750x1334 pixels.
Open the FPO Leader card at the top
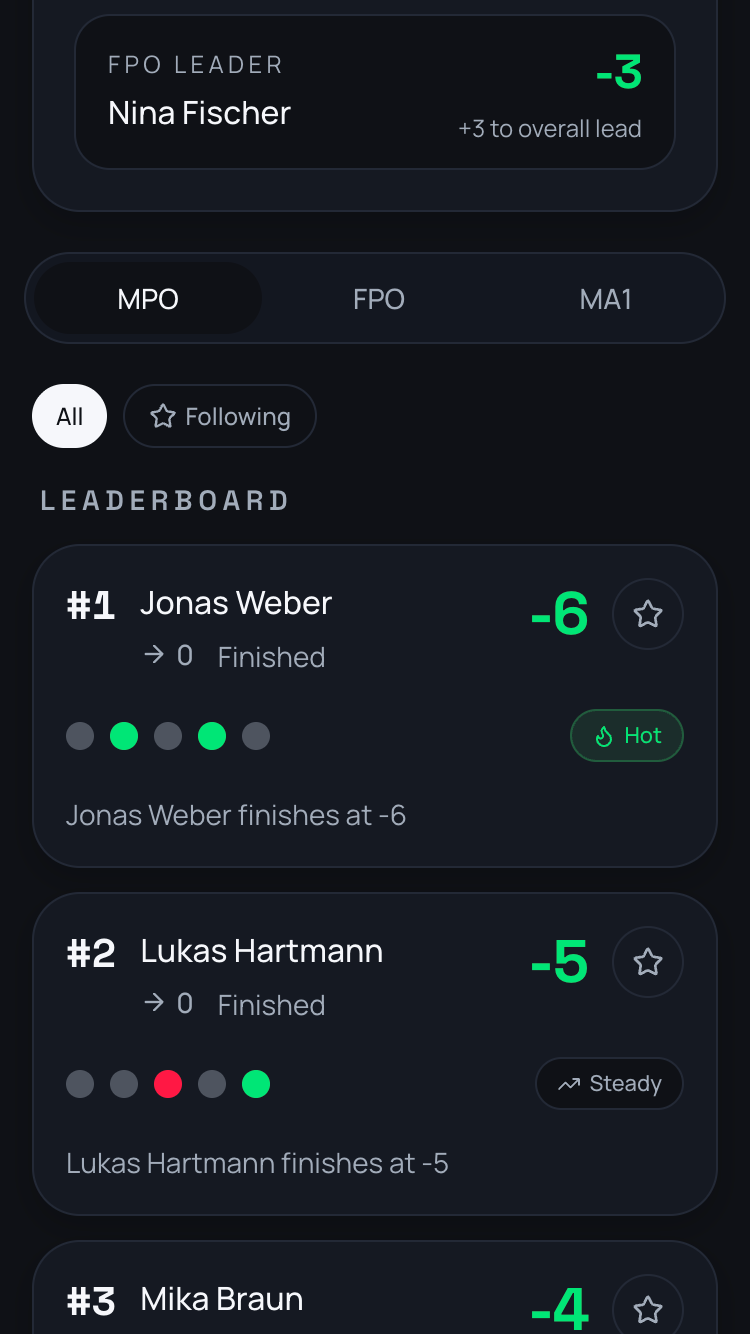click(x=375, y=92)
